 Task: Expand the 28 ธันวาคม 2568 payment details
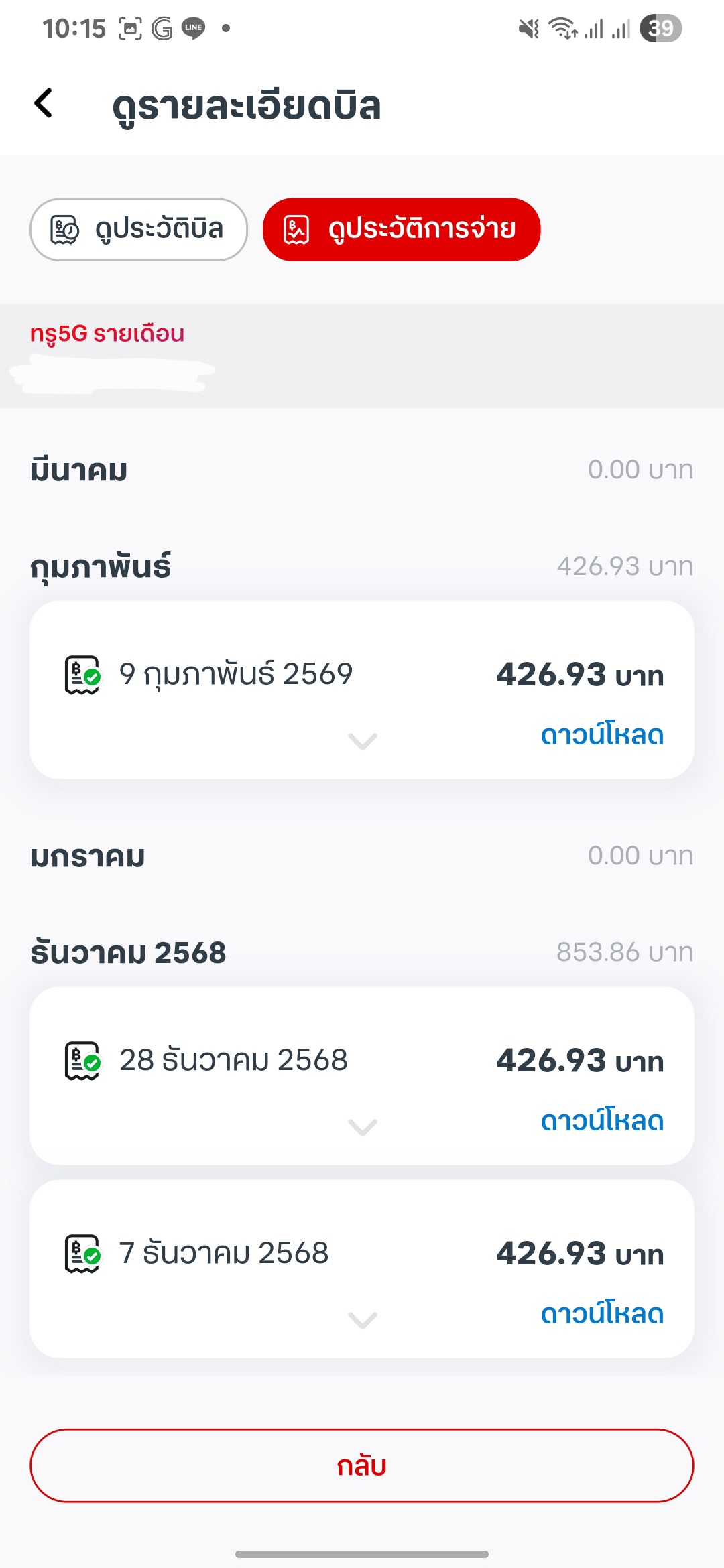click(363, 1127)
